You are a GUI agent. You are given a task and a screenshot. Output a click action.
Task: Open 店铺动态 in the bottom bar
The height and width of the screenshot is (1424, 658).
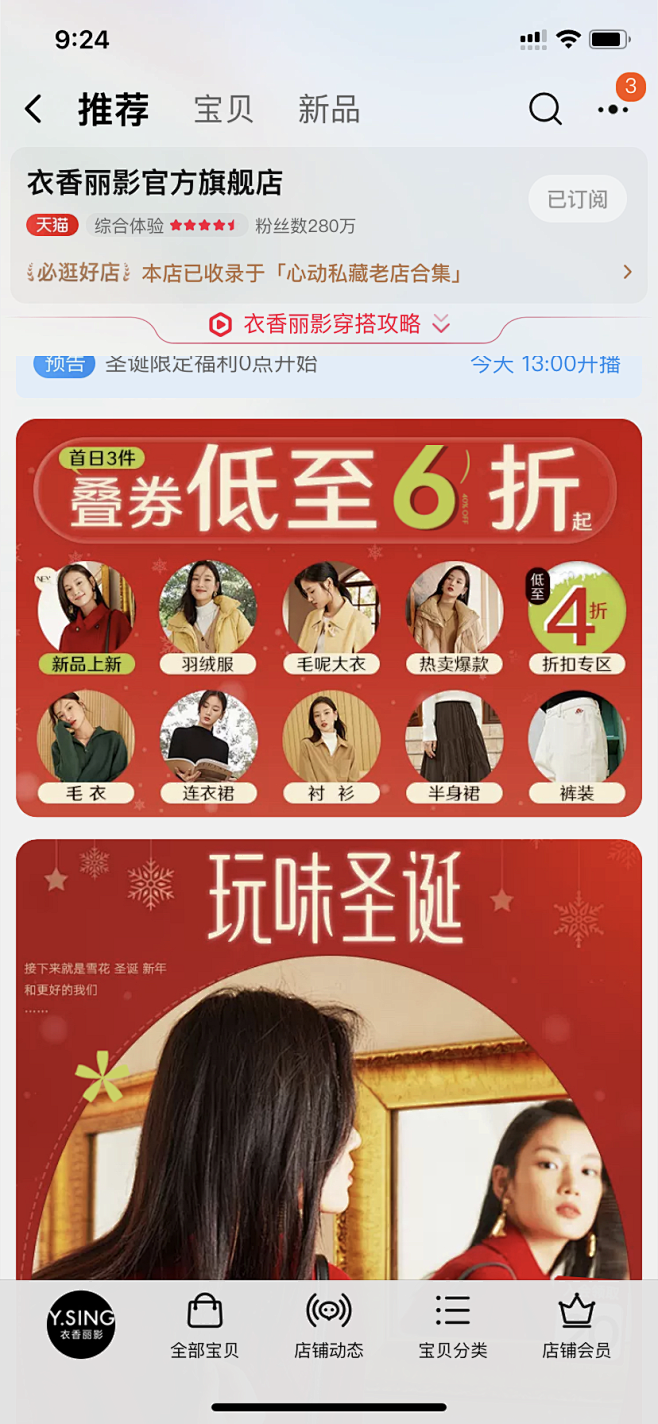(329, 1326)
